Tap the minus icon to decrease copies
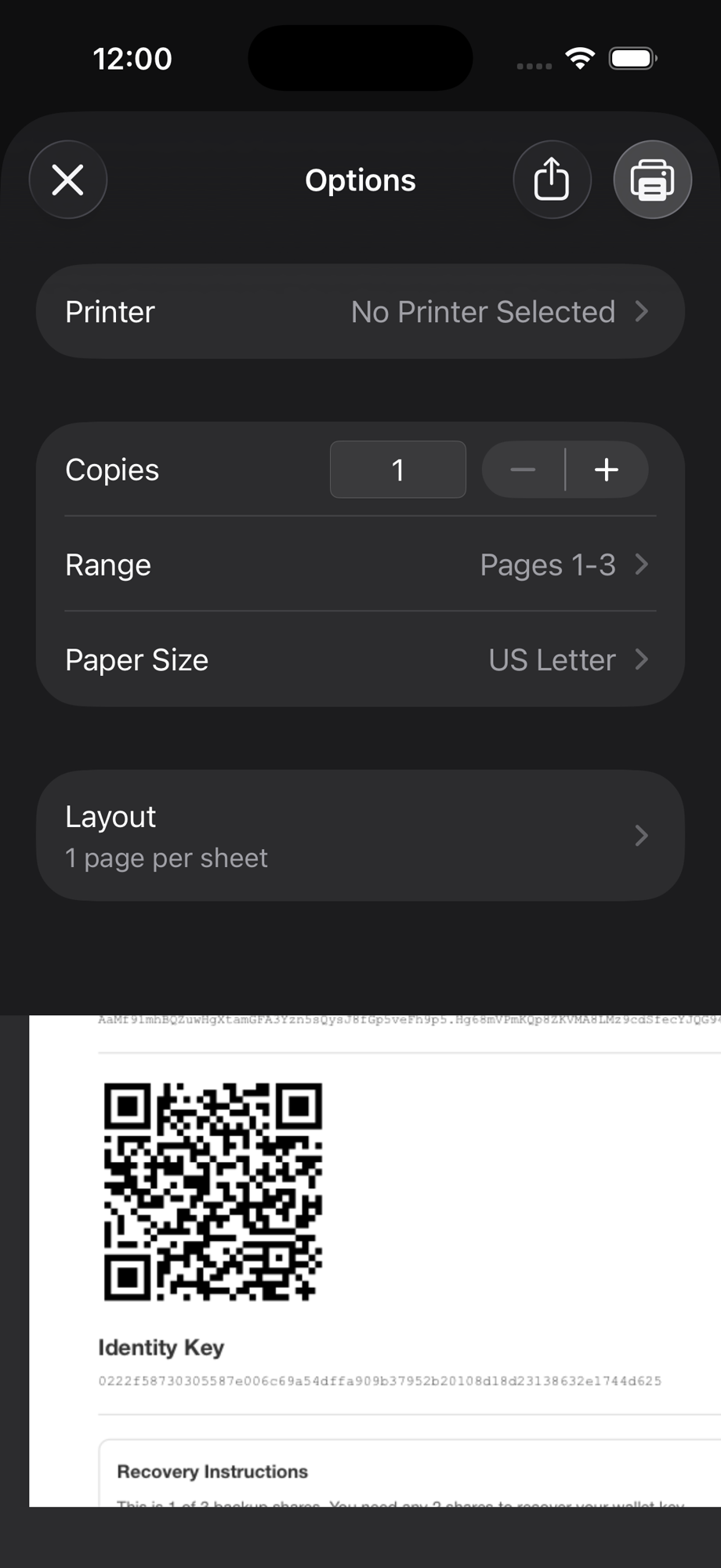This screenshot has height=1568, width=721. (522, 470)
